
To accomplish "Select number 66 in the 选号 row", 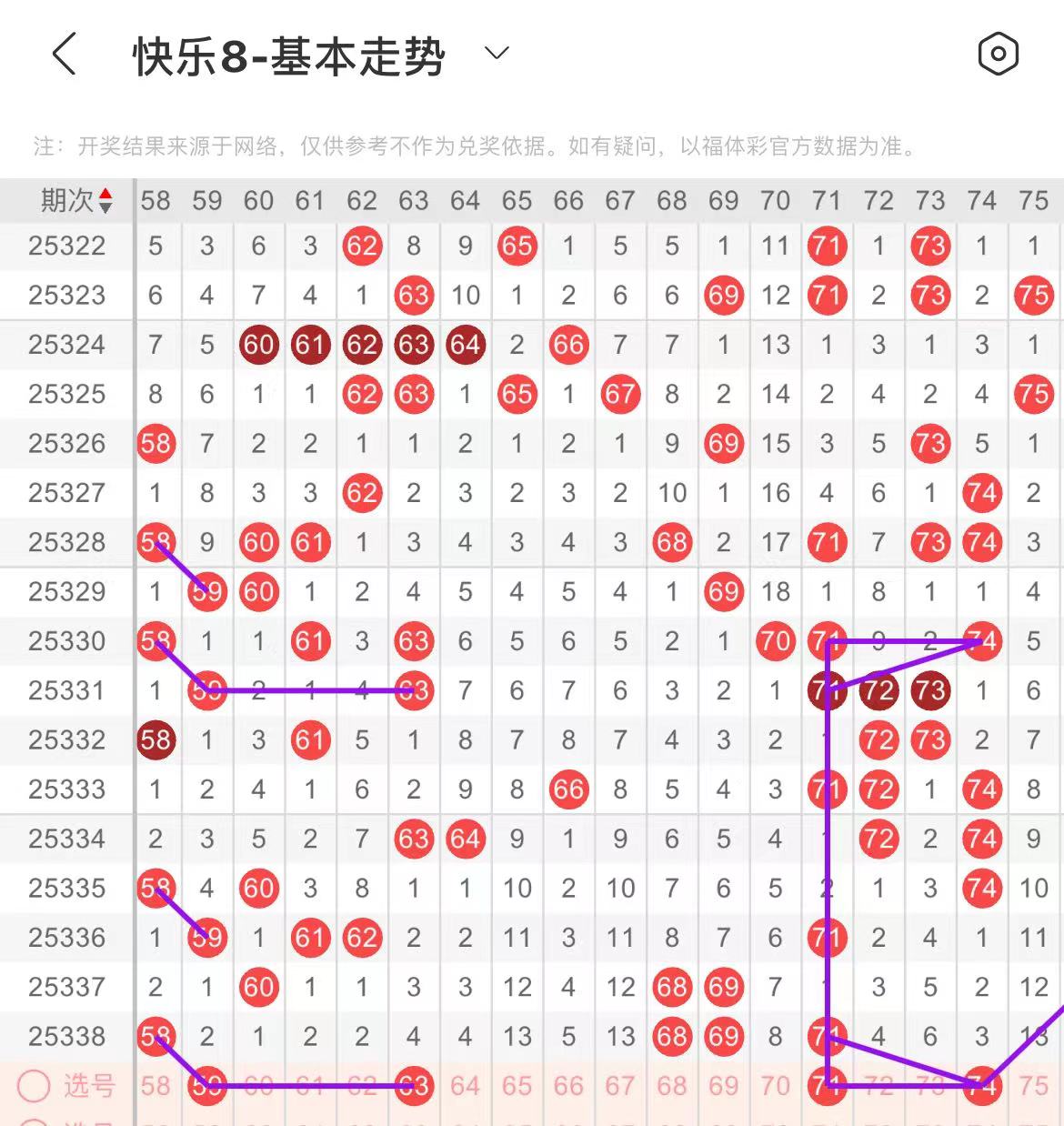I will click(x=568, y=1085).
